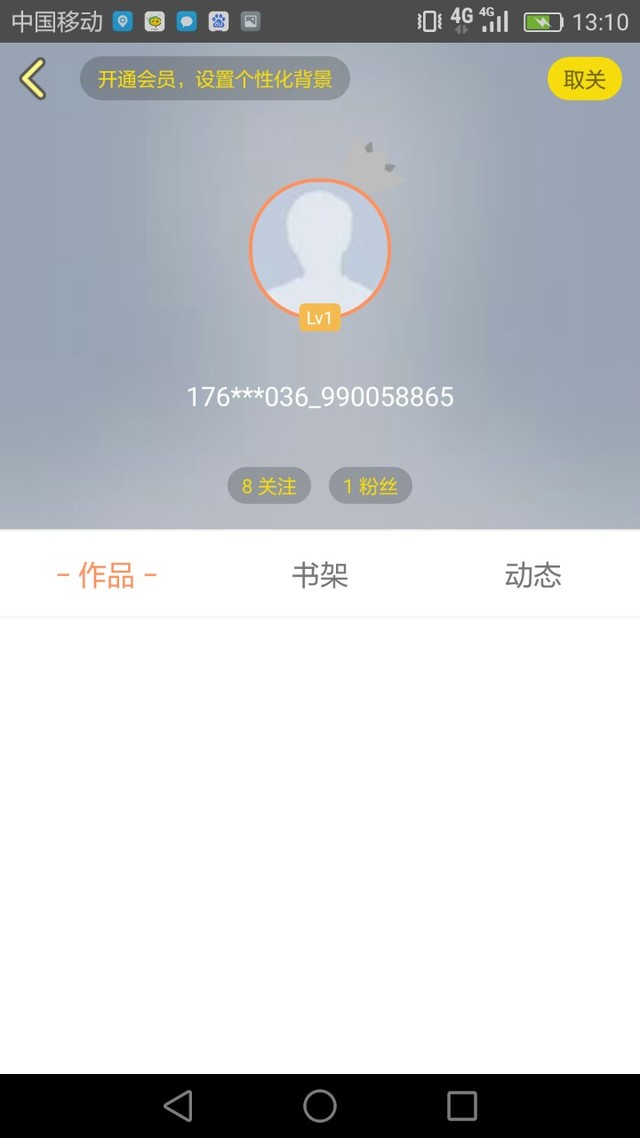Open the system recent apps button
640x1138 pixels.
click(461, 1106)
